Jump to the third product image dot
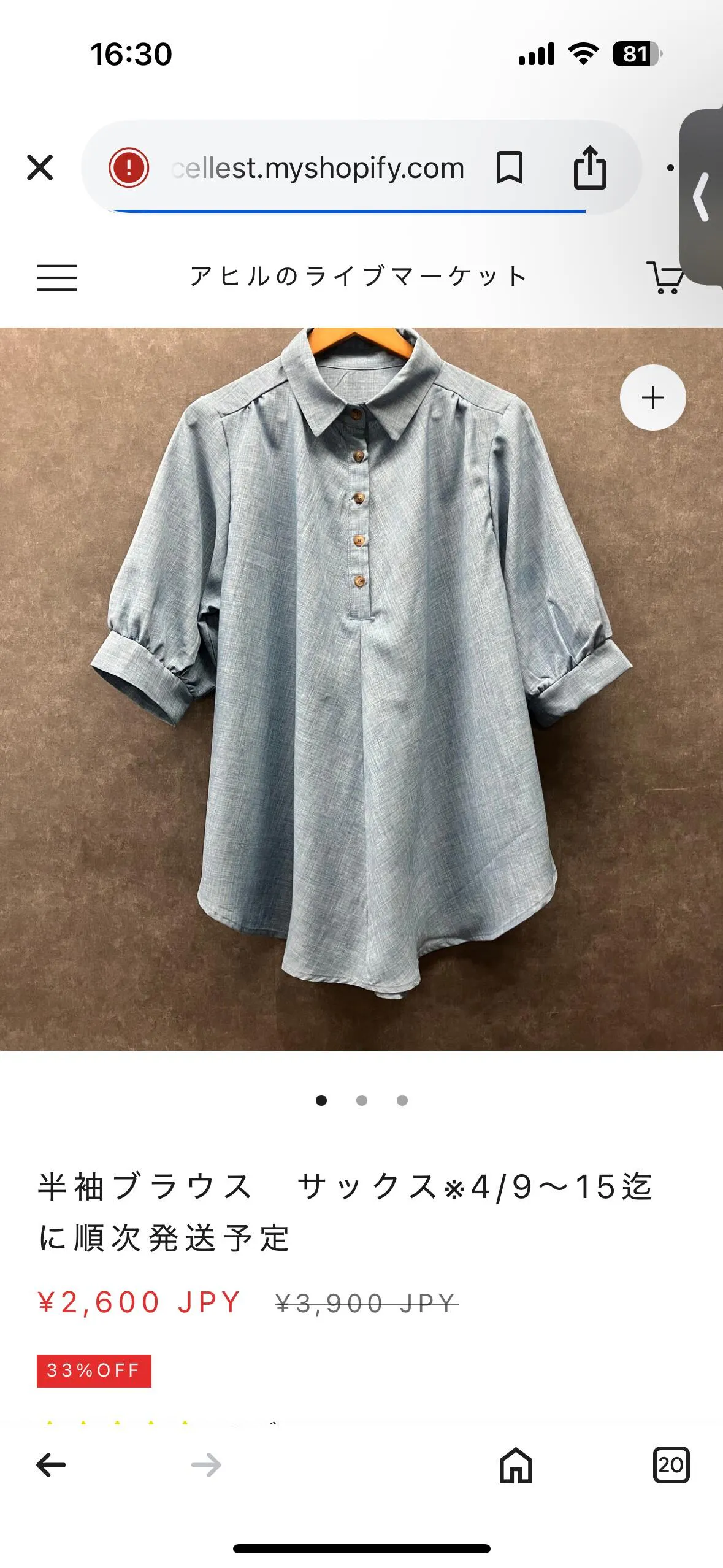Image resolution: width=723 pixels, height=1568 pixels. 402,1101
